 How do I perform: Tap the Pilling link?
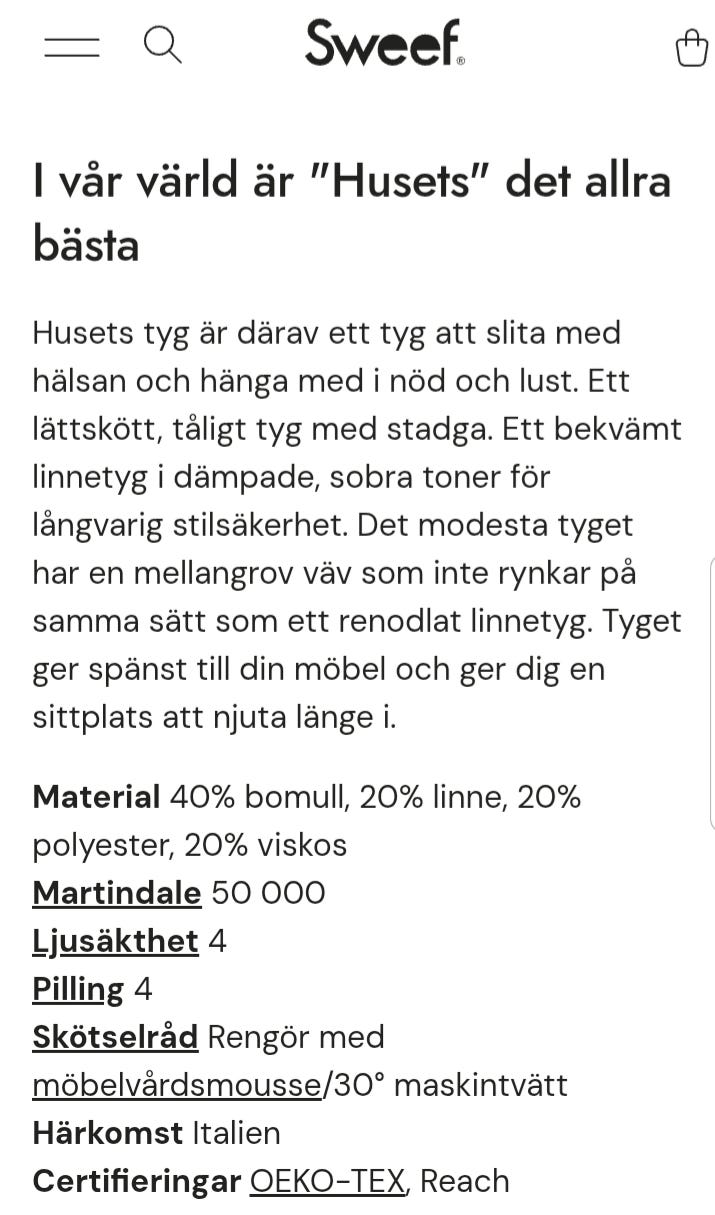click(x=78, y=989)
